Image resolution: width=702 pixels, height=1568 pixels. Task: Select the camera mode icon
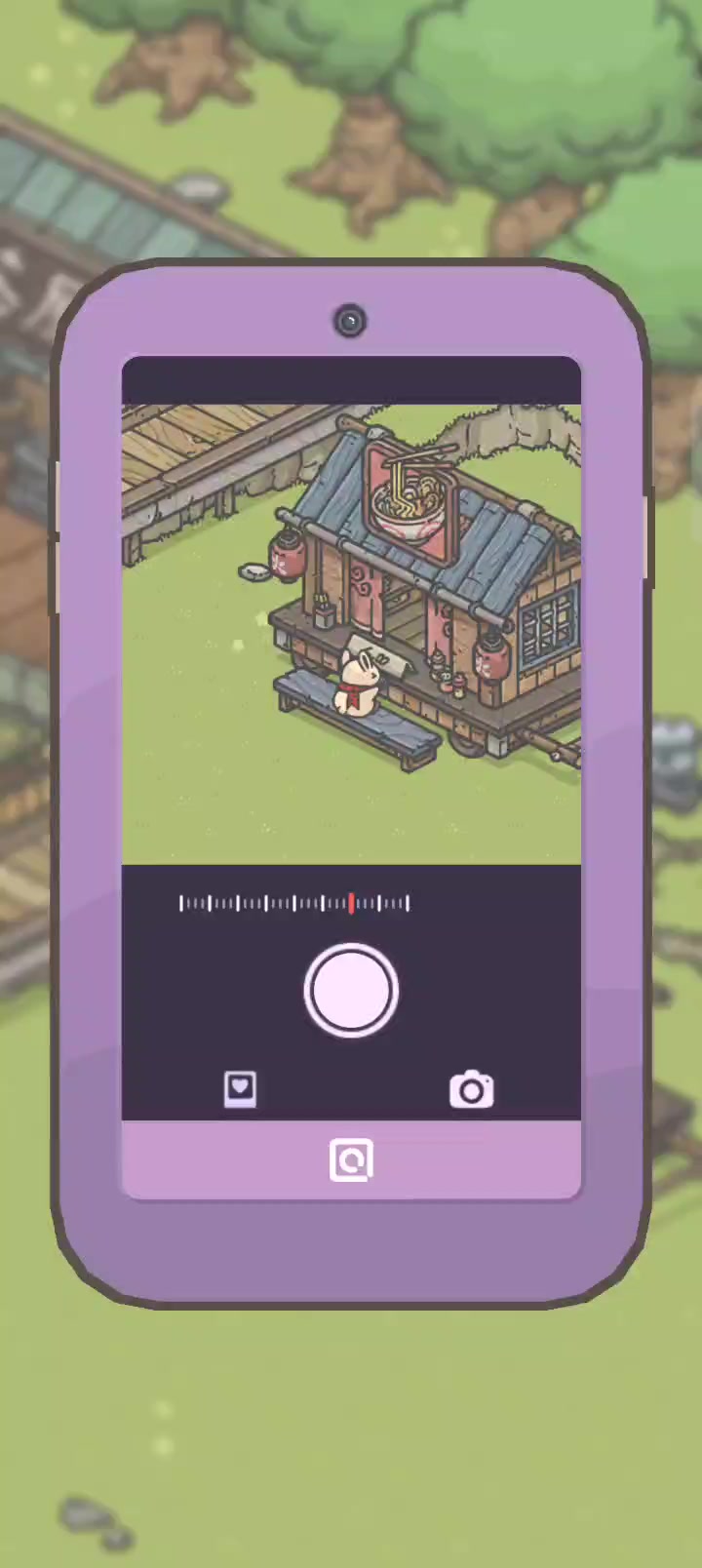472,1089
